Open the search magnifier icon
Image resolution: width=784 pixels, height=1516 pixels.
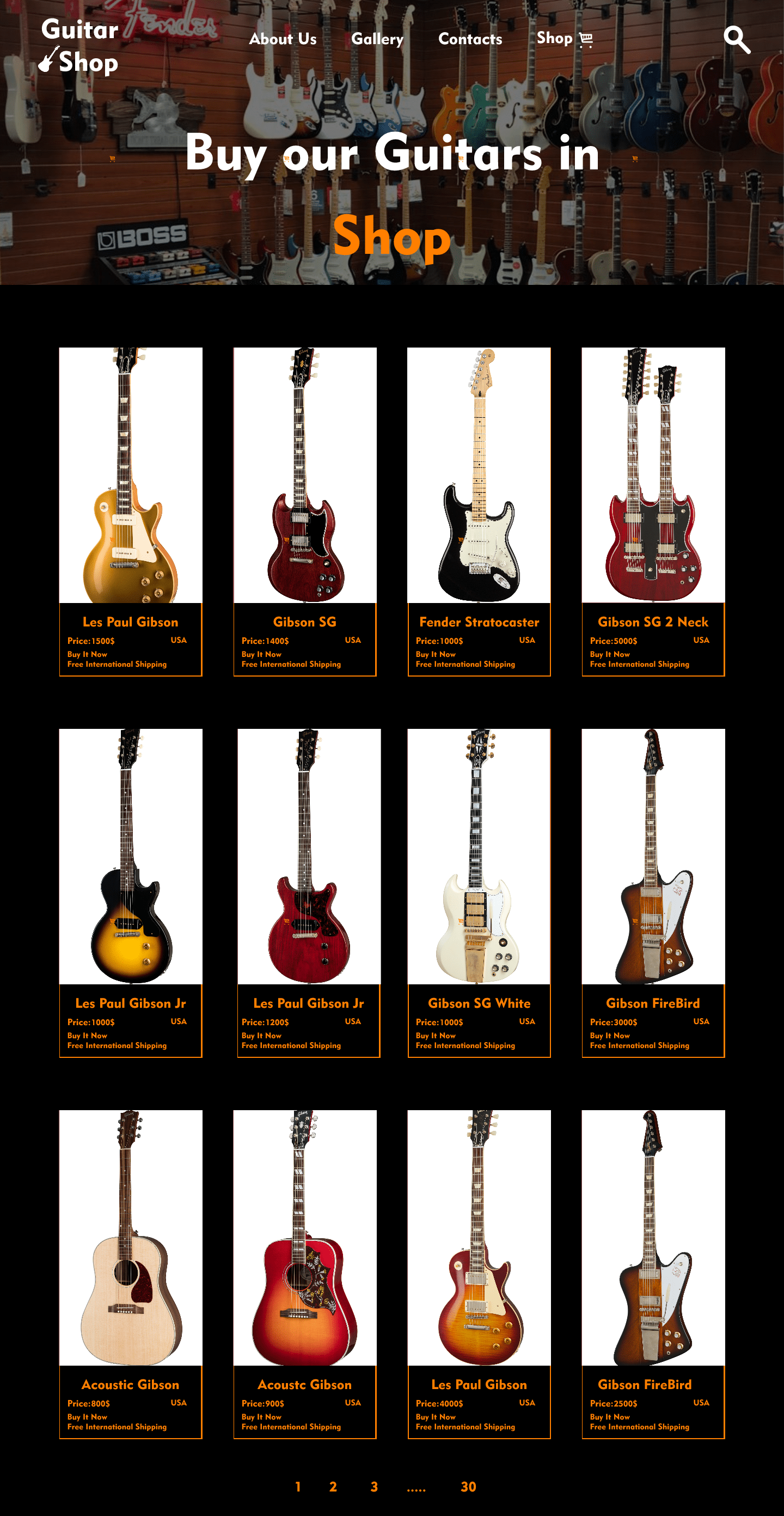736,40
